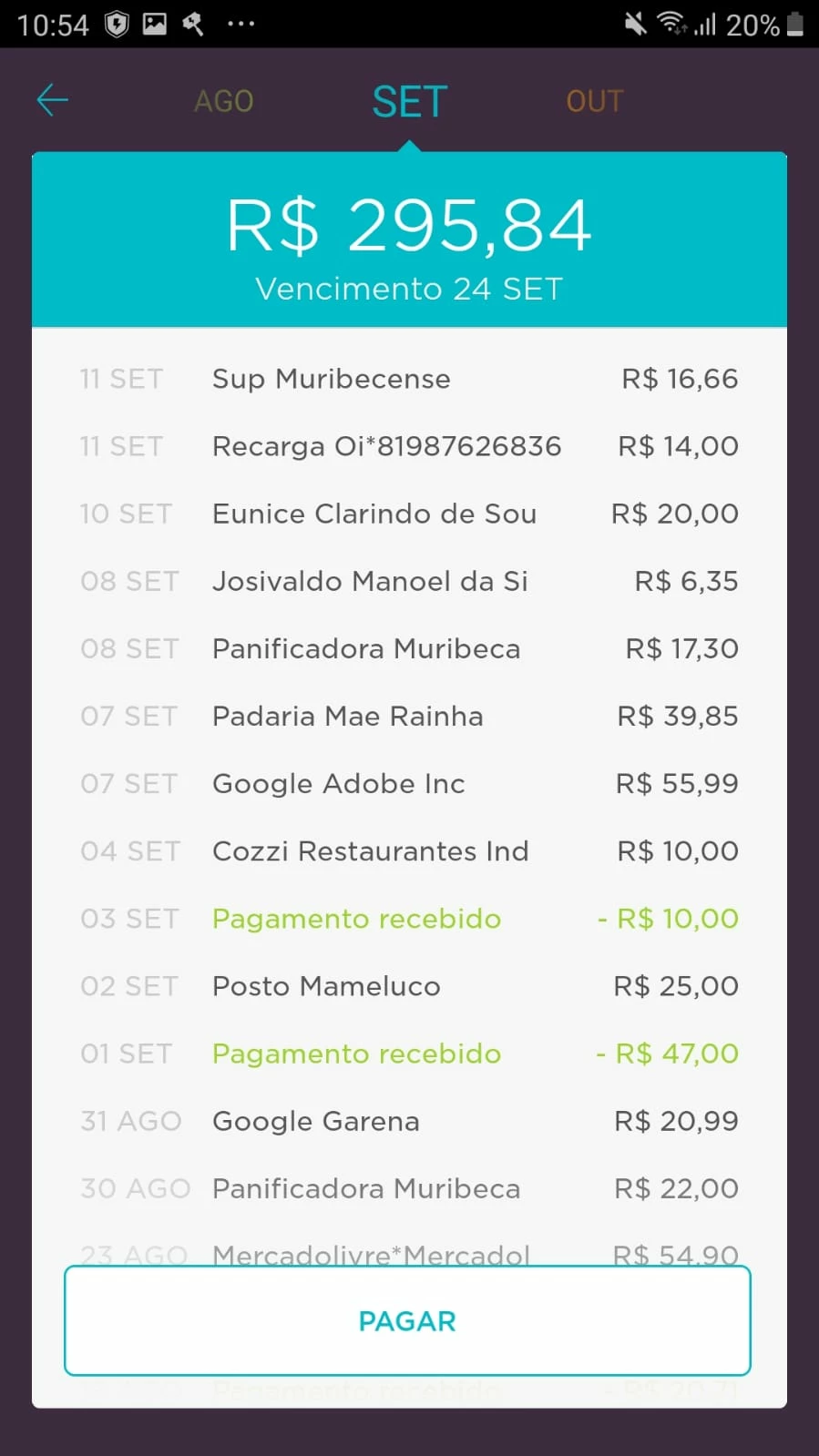The height and width of the screenshot is (1456, 819).
Task: Select the SET month tab
Action: point(409,102)
